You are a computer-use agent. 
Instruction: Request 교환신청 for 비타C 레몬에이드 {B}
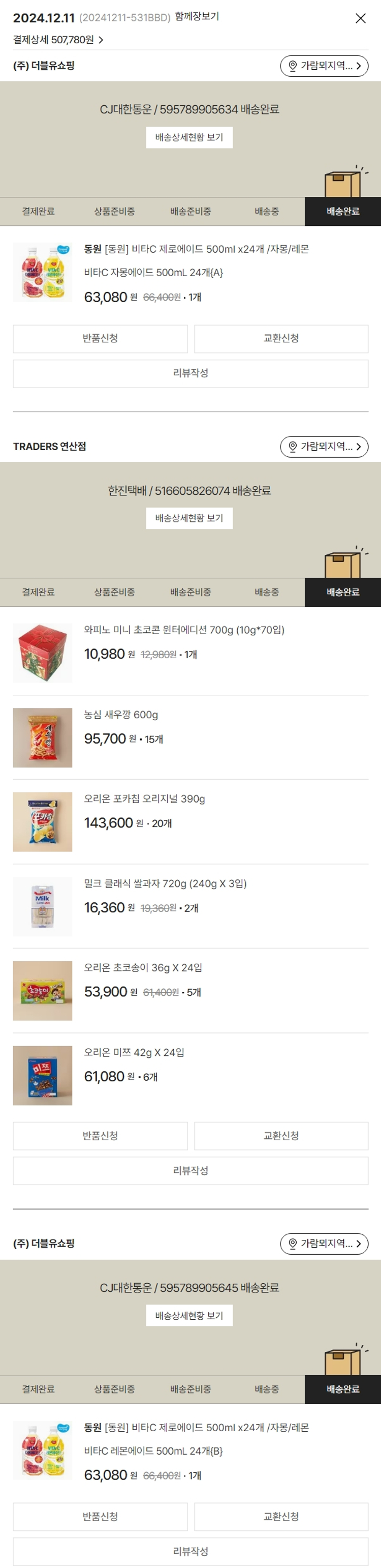(281, 1516)
